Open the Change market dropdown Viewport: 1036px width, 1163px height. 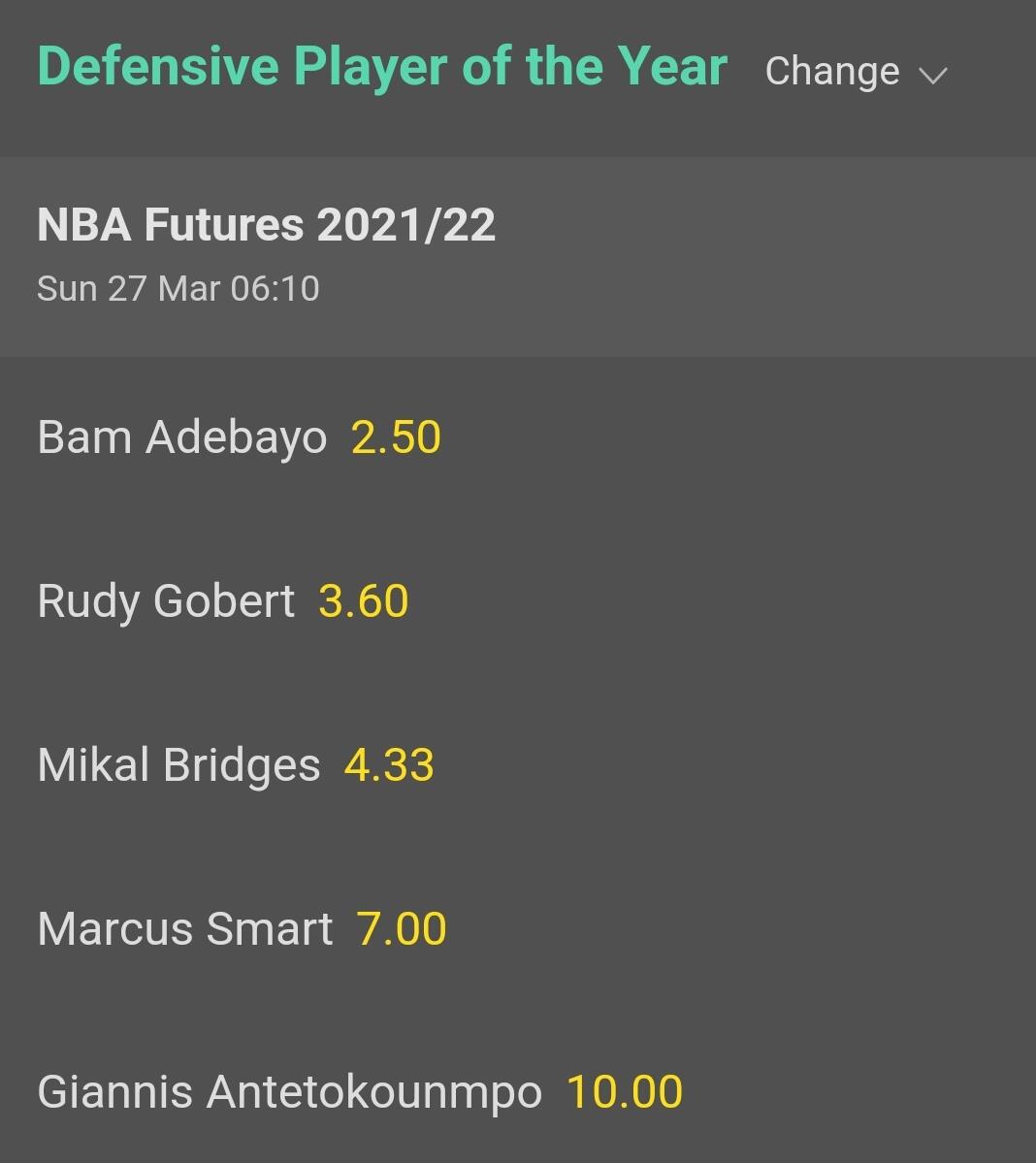coord(855,72)
